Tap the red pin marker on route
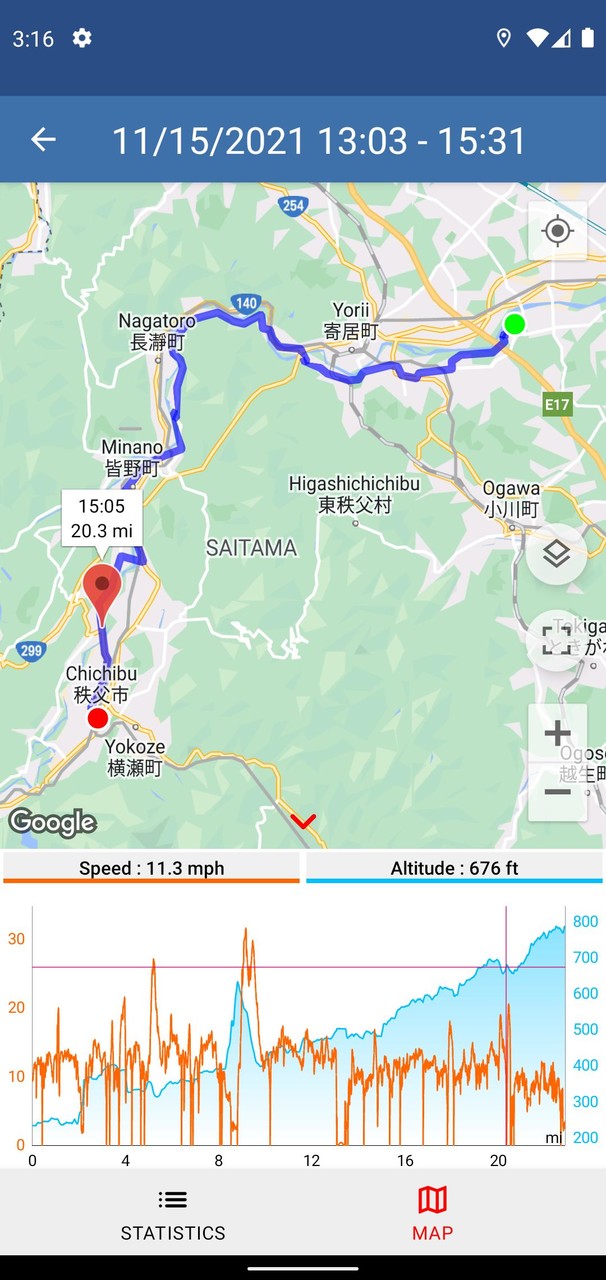 [x=101, y=590]
